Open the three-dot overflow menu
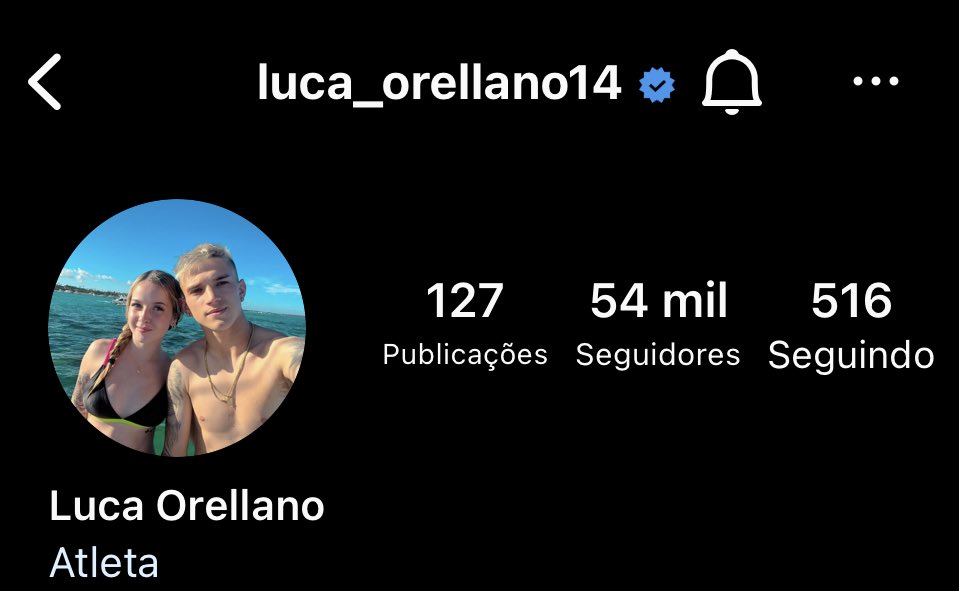The image size is (959, 591). point(876,82)
